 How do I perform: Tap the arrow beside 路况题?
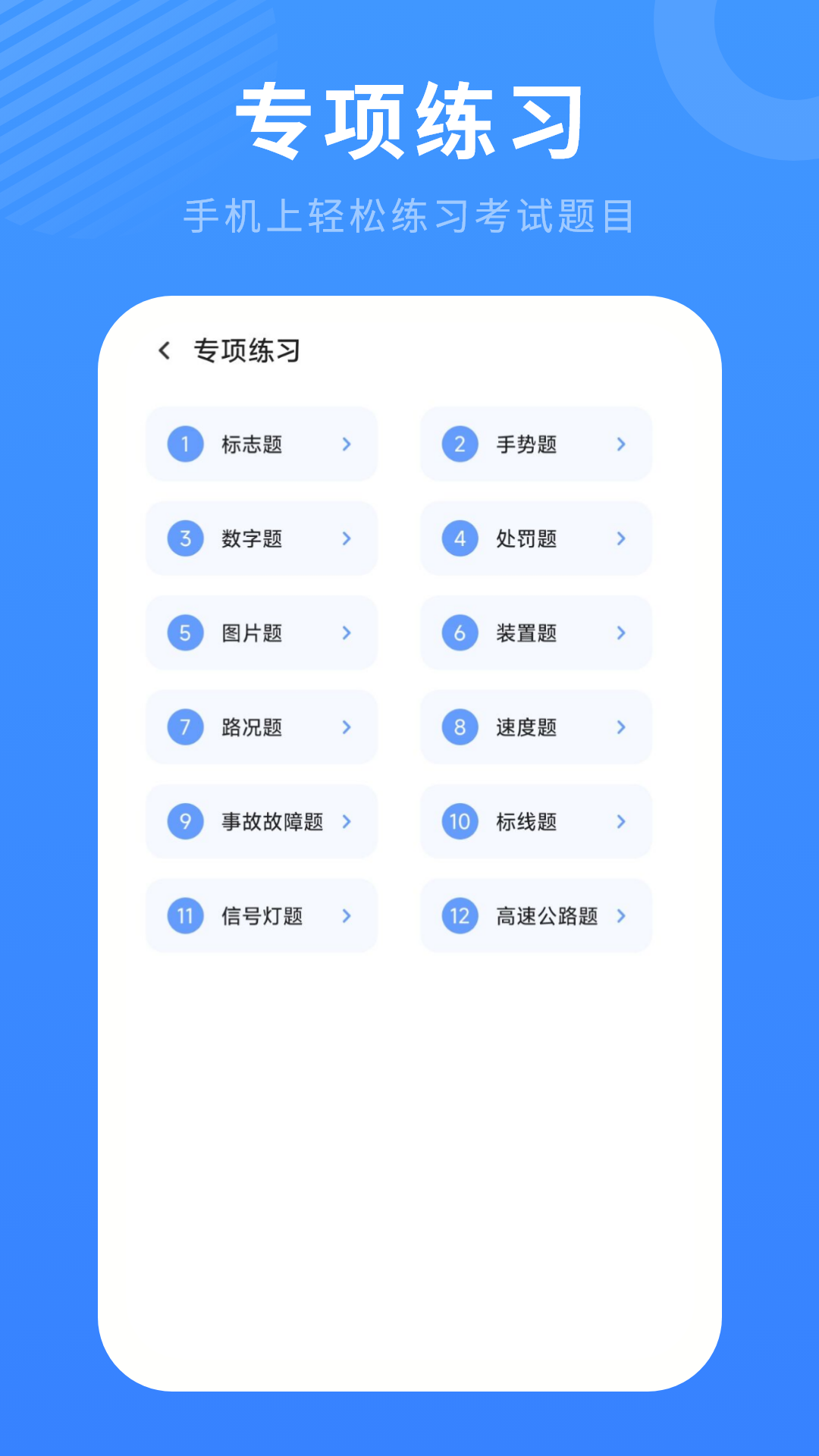[x=348, y=728]
